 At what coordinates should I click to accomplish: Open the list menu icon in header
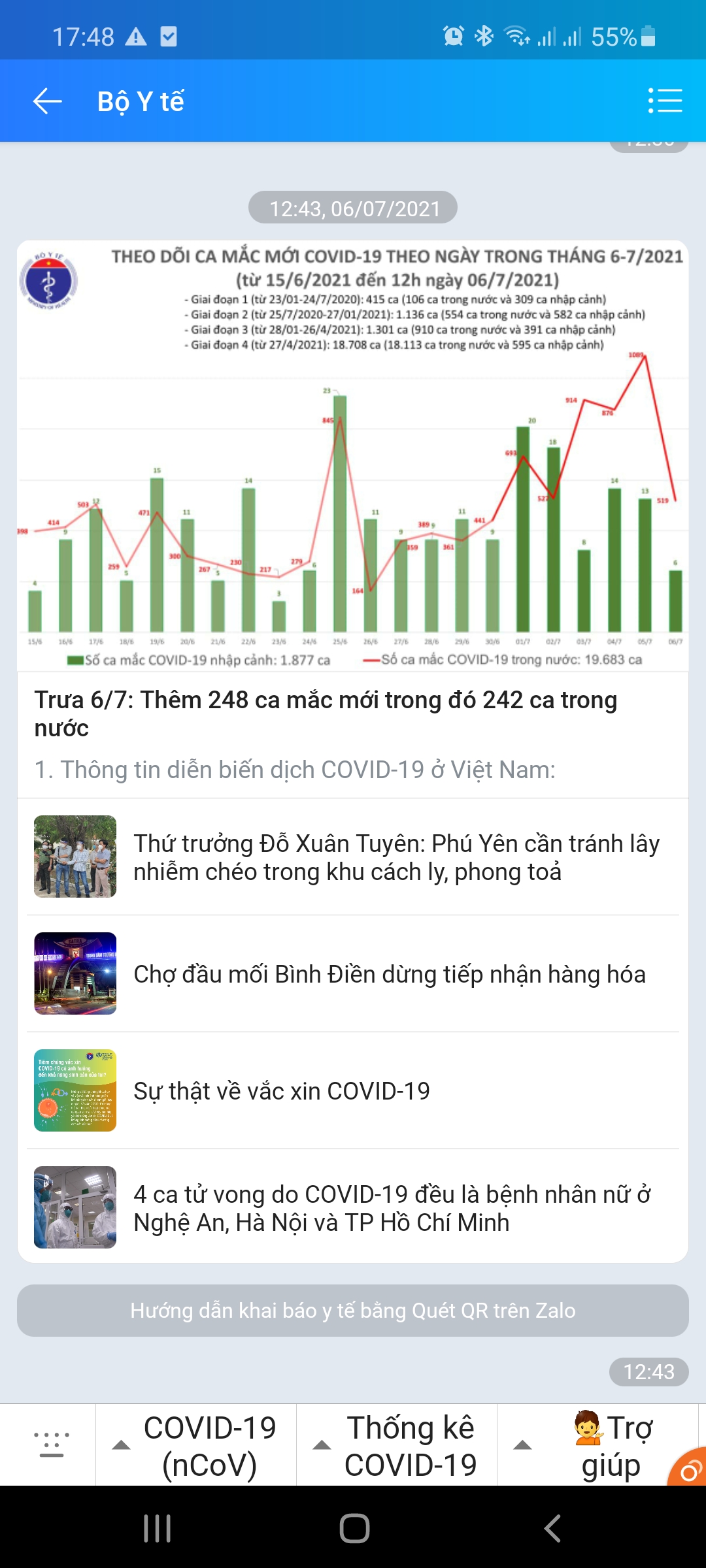tap(665, 101)
